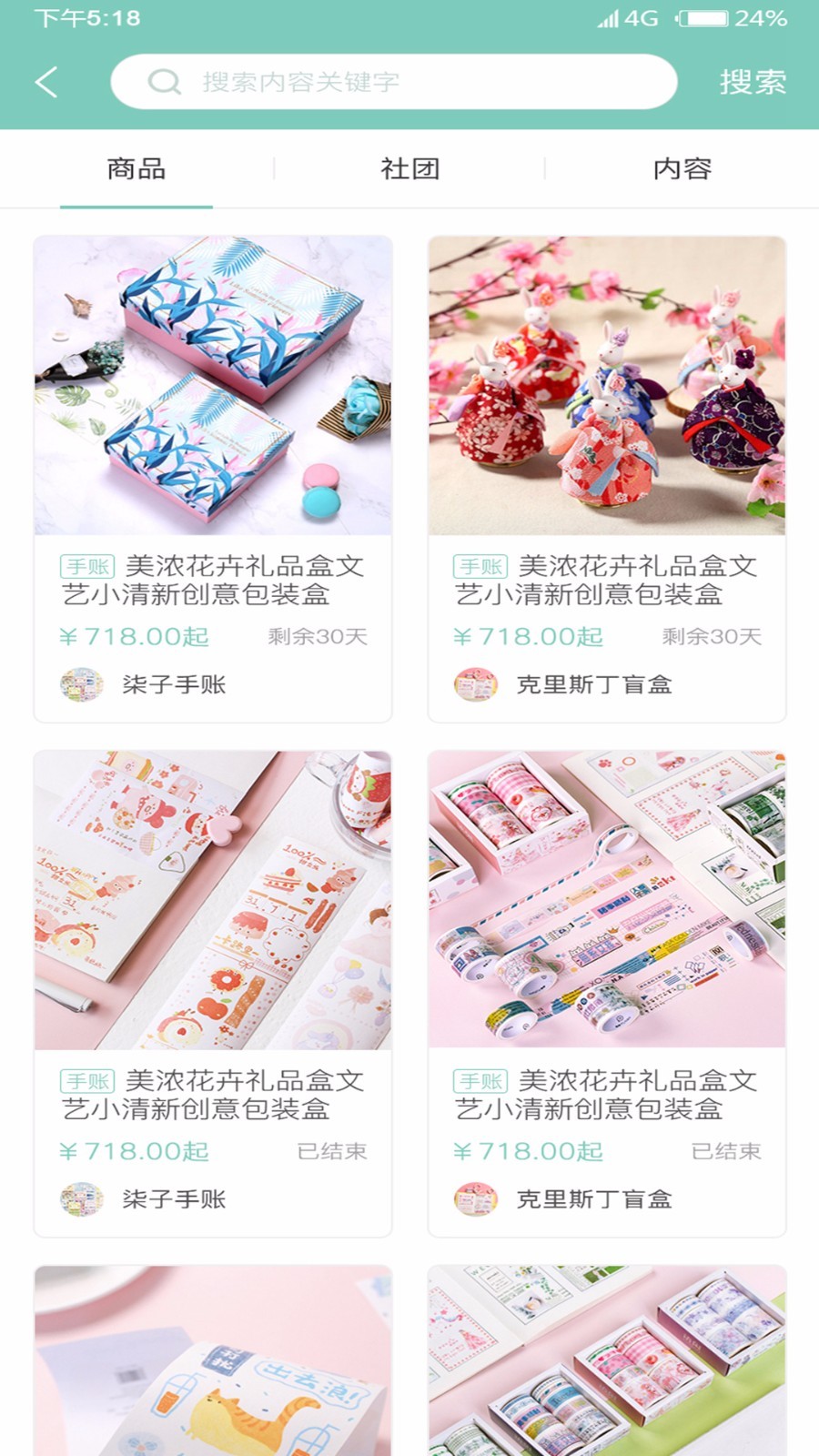Tap the magnifier icon in the search bar
Viewport: 819px width, 1456px height.
164,81
